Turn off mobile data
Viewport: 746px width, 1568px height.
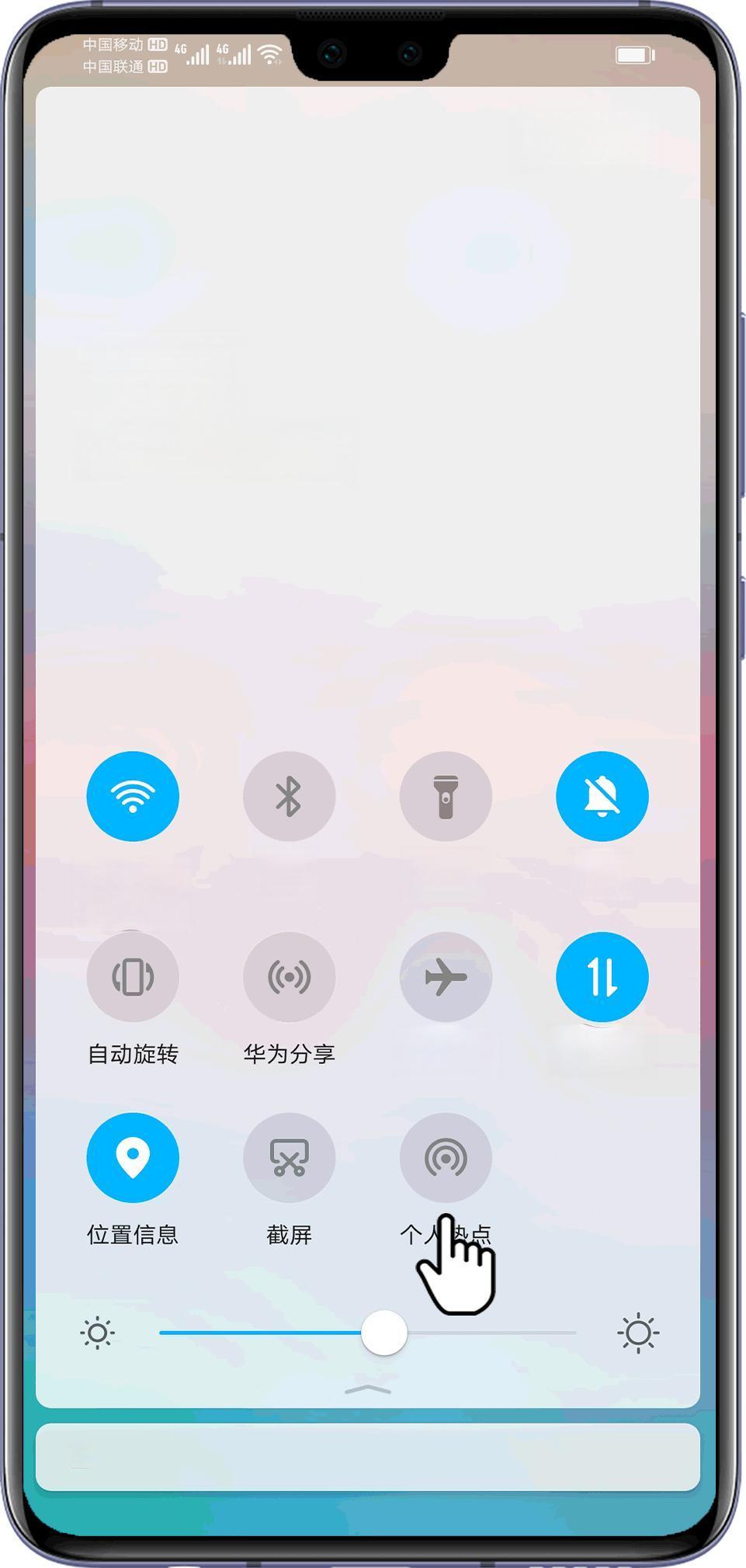click(x=602, y=977)
